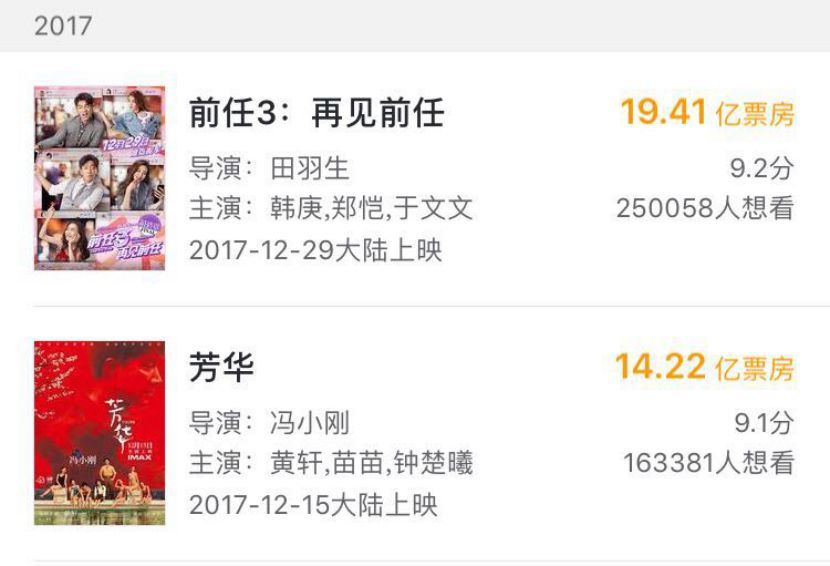Open the movie 芳华
The image size is (830, 566).
pyautogui.click(x=222, y=368)
